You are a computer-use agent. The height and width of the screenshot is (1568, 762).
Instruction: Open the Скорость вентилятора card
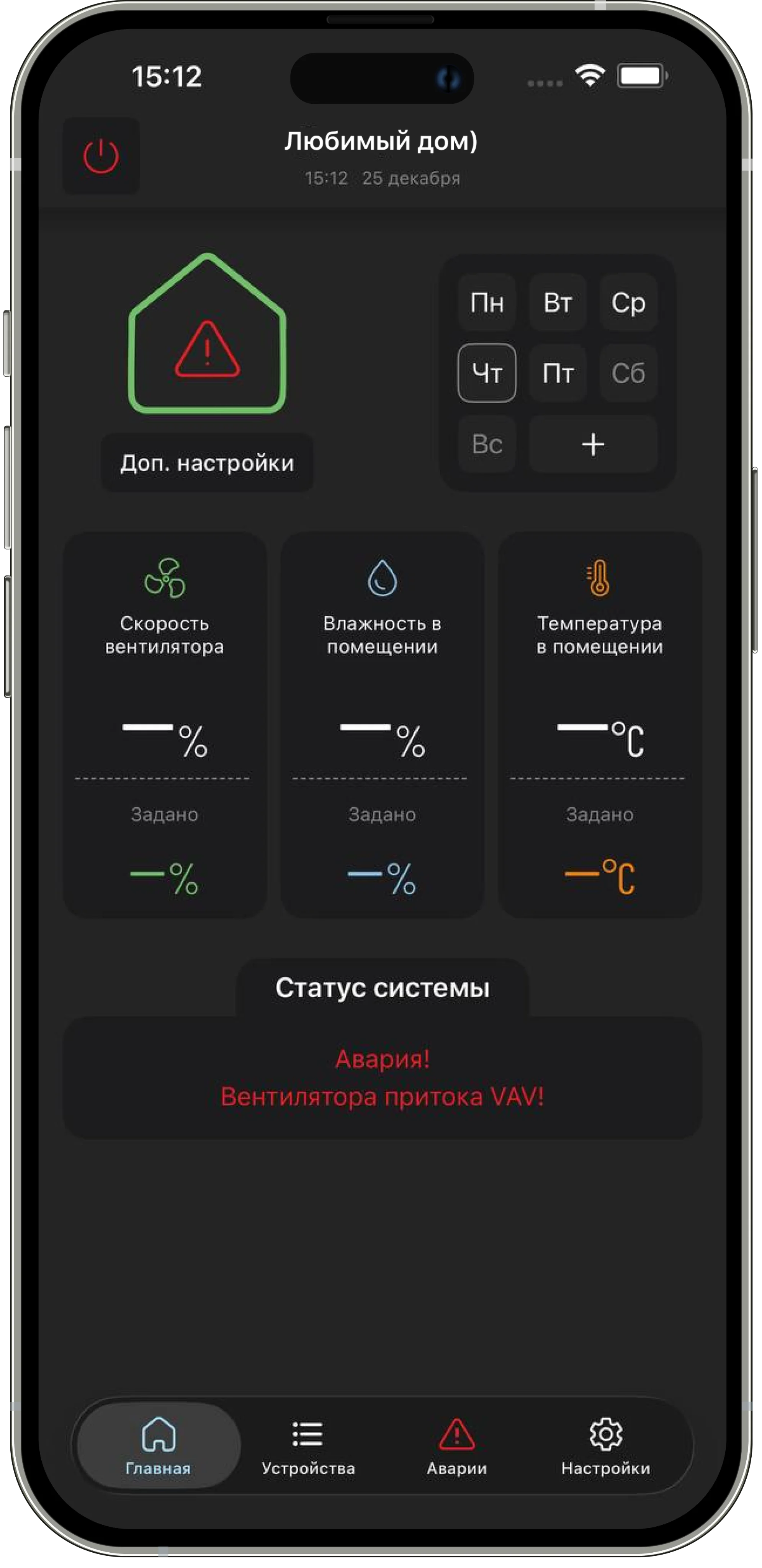[x=164, y=724]
